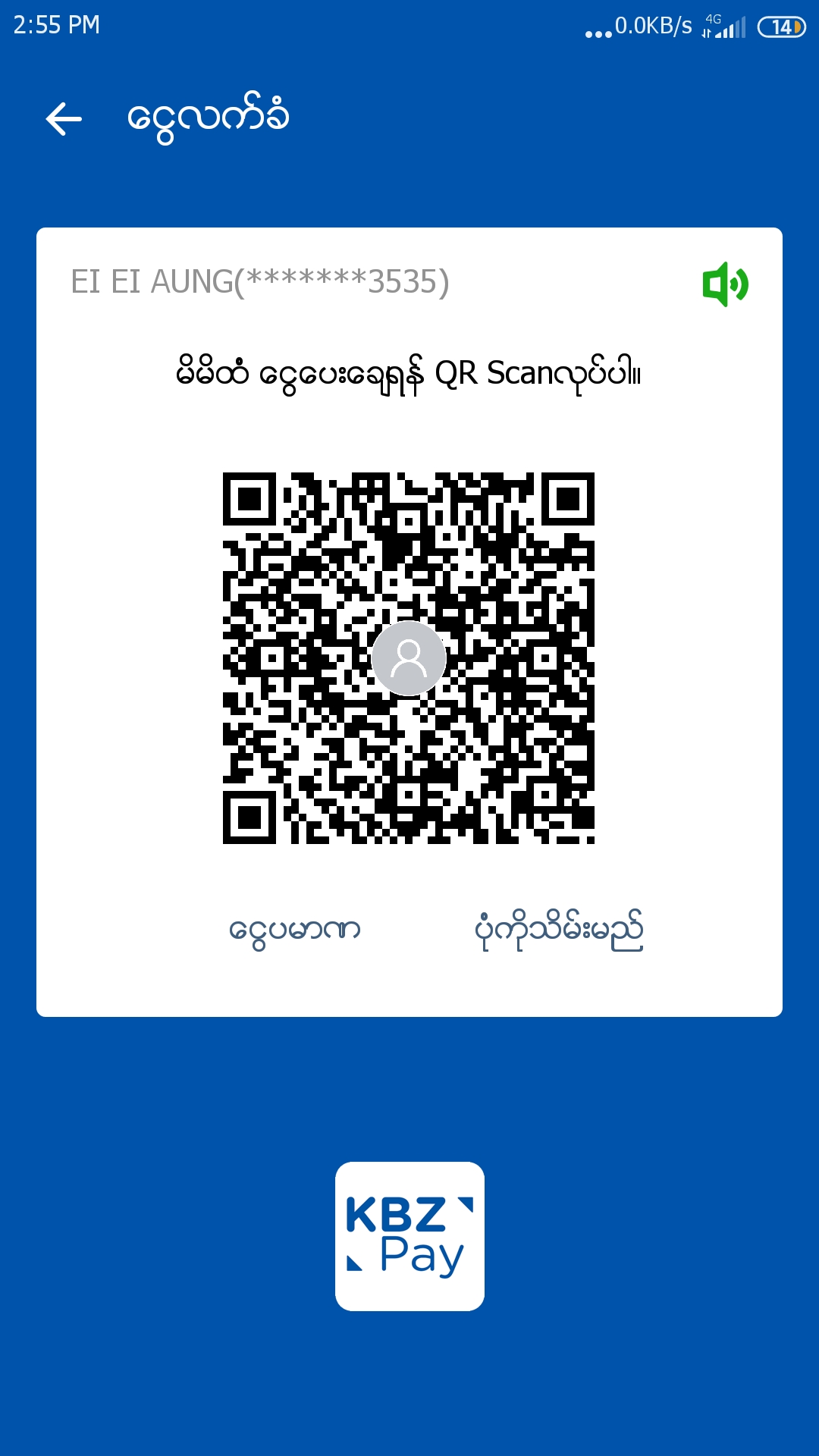Tap ငွေပမာဏ to set amount
The image size is (819, 1456).
(x=294, y=930)
